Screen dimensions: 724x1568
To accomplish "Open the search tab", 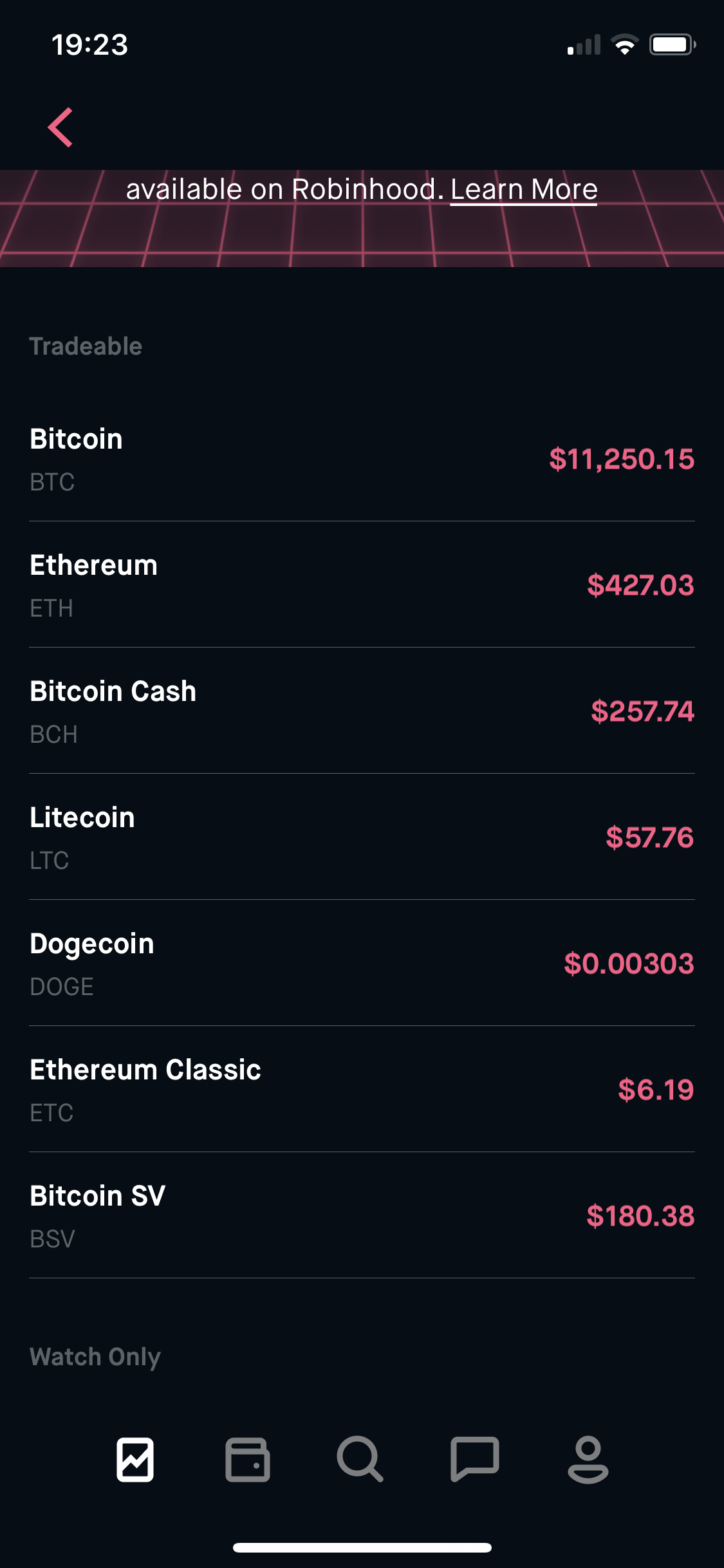I will 360,1459.
